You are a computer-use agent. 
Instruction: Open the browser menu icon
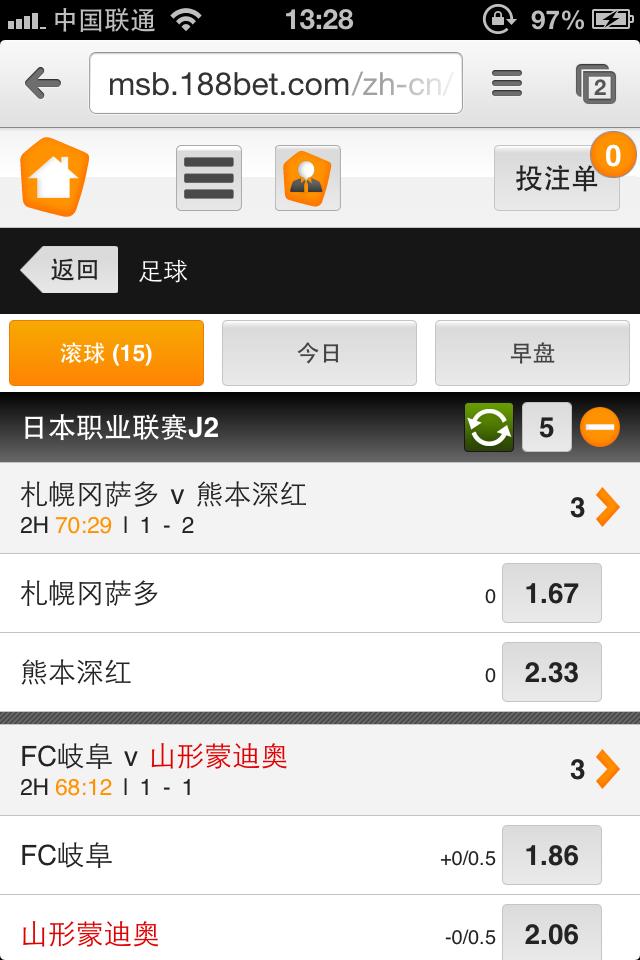[x=507, y=84]
